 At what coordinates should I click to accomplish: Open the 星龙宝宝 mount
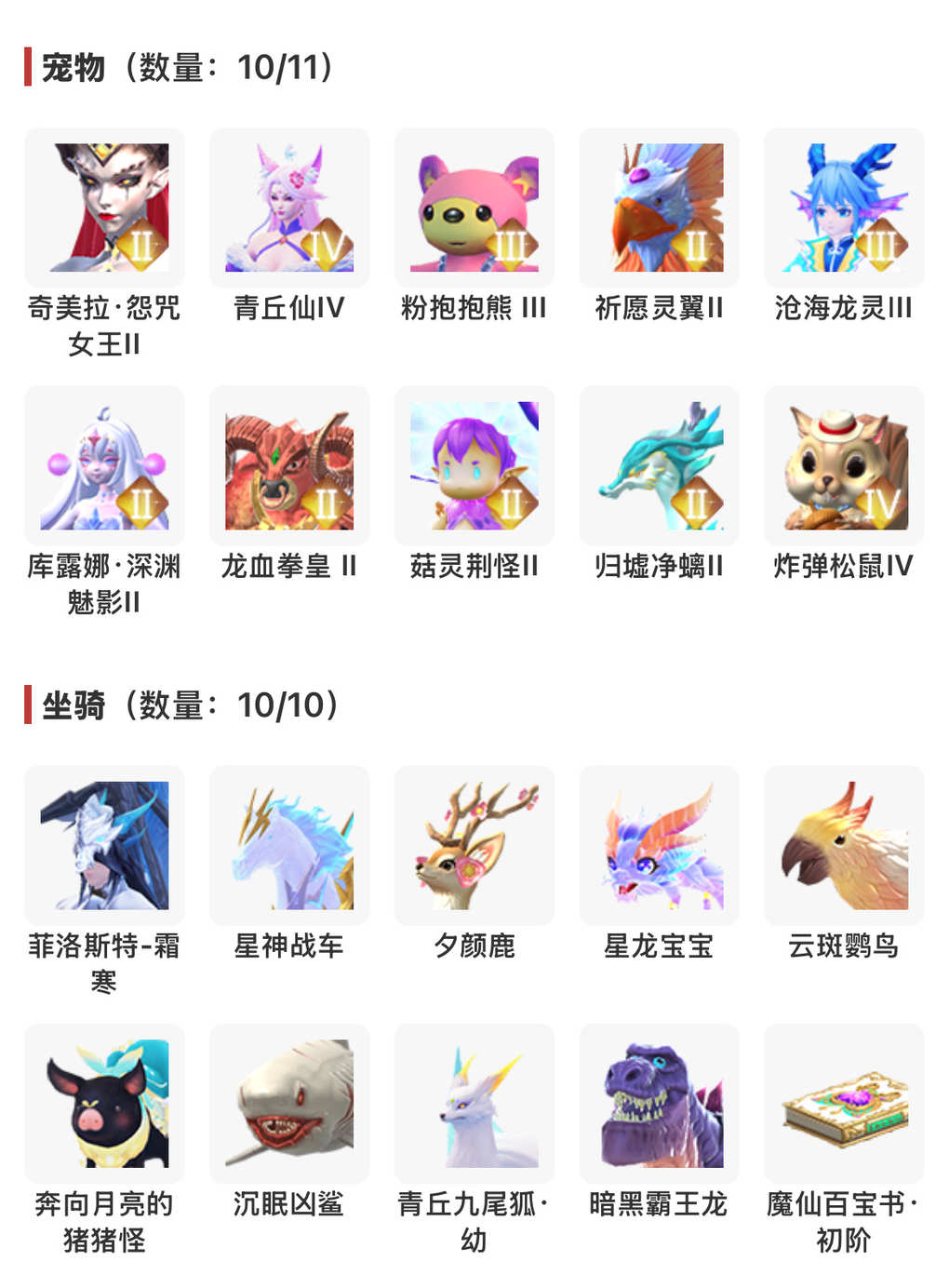point(659,845)
